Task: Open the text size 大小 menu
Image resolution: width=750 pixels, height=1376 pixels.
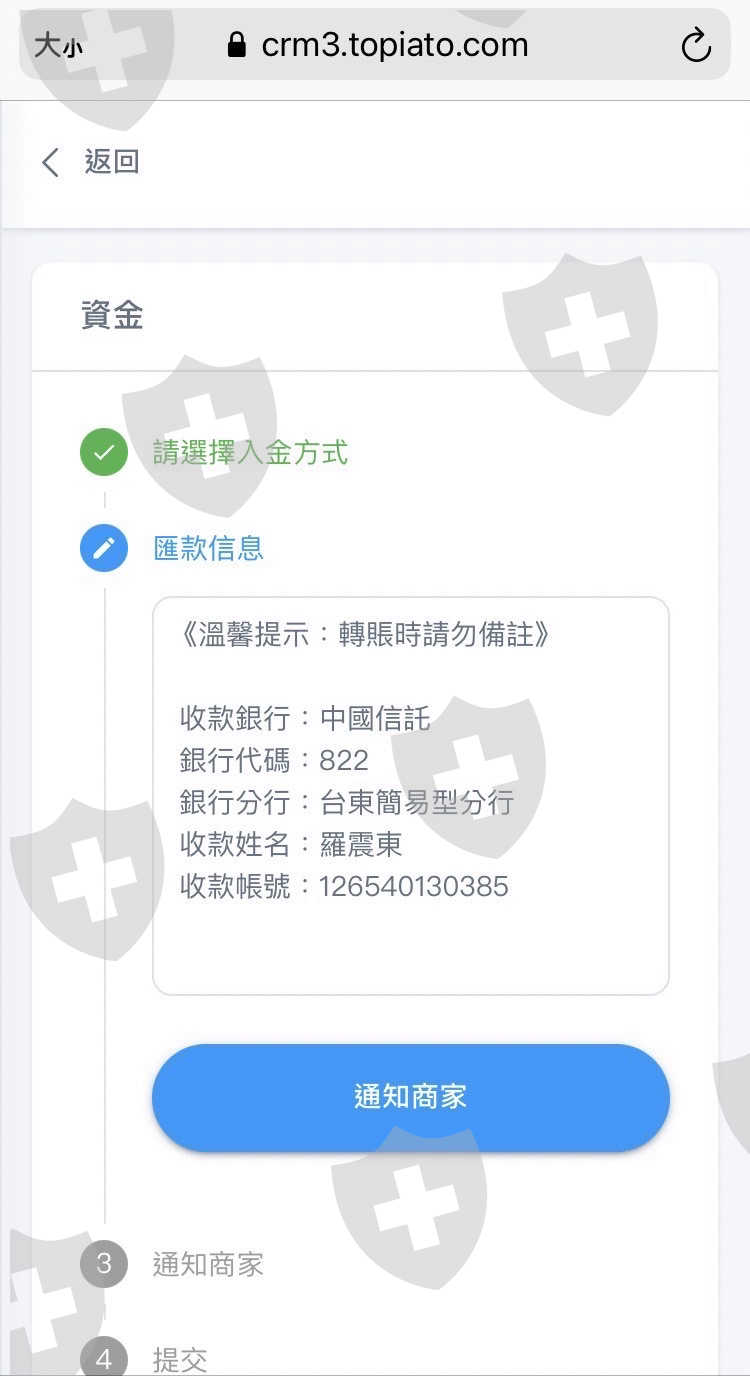Action: coord(58,45)
